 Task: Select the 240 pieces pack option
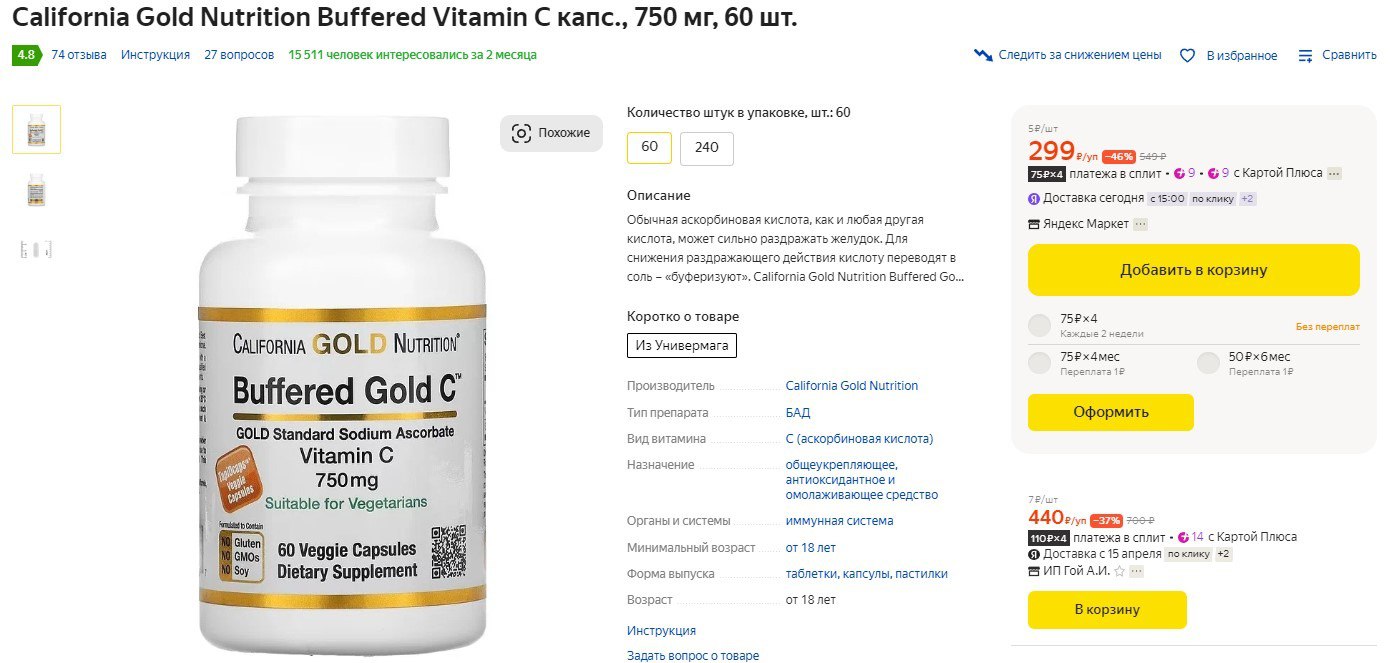pyautogui.click(x=706, y=148)
